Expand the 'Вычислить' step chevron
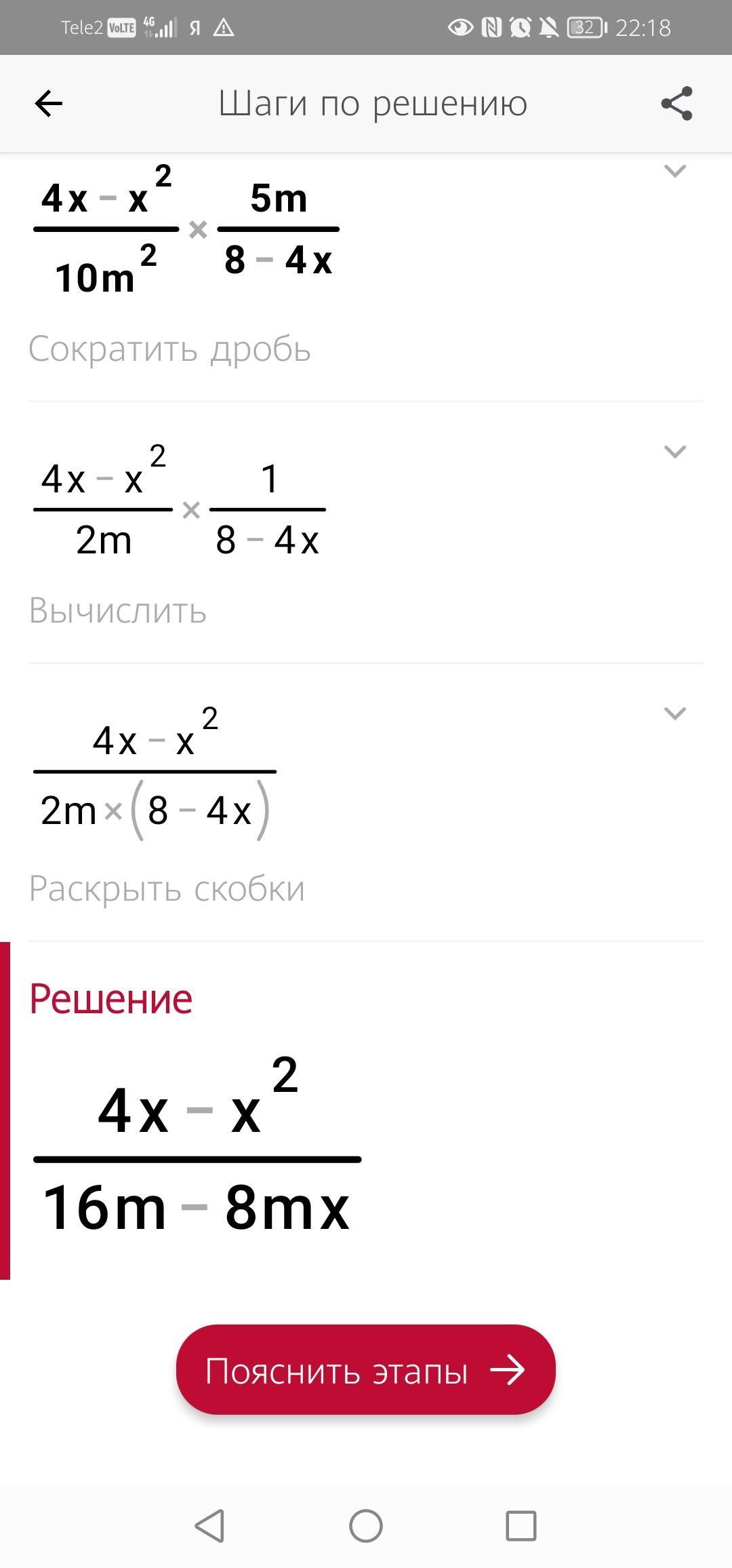Screen dimensions: 732x1568 tap(675, 452)
